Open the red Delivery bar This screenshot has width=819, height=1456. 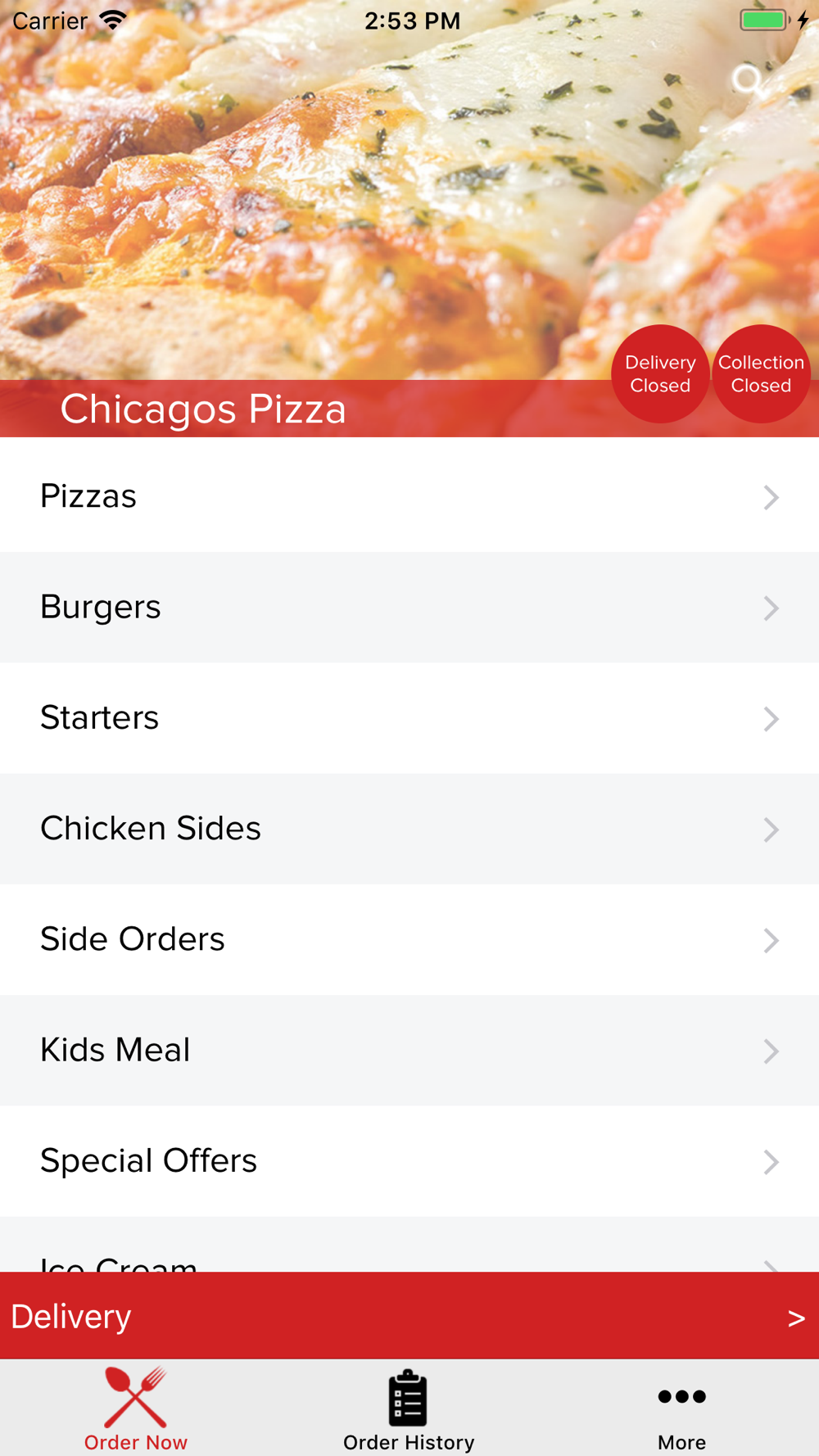coord(409,1316)
